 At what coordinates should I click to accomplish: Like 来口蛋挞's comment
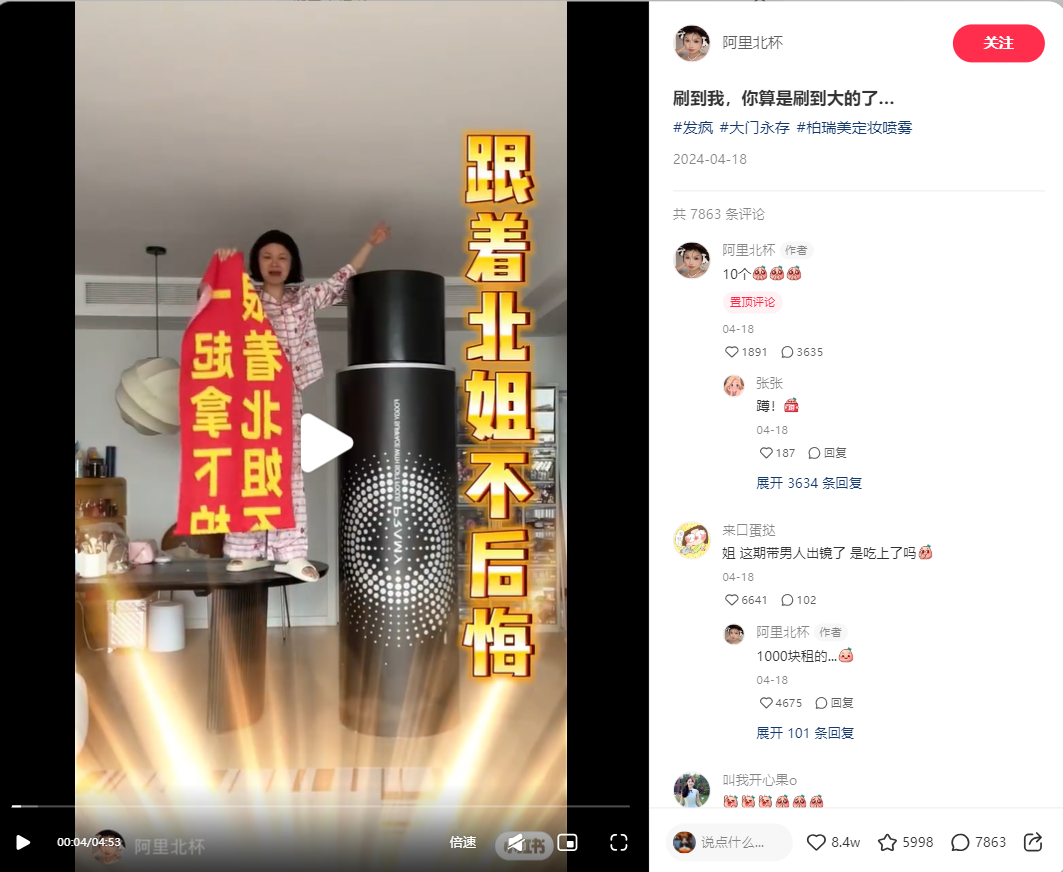click(x=731, y=600)
